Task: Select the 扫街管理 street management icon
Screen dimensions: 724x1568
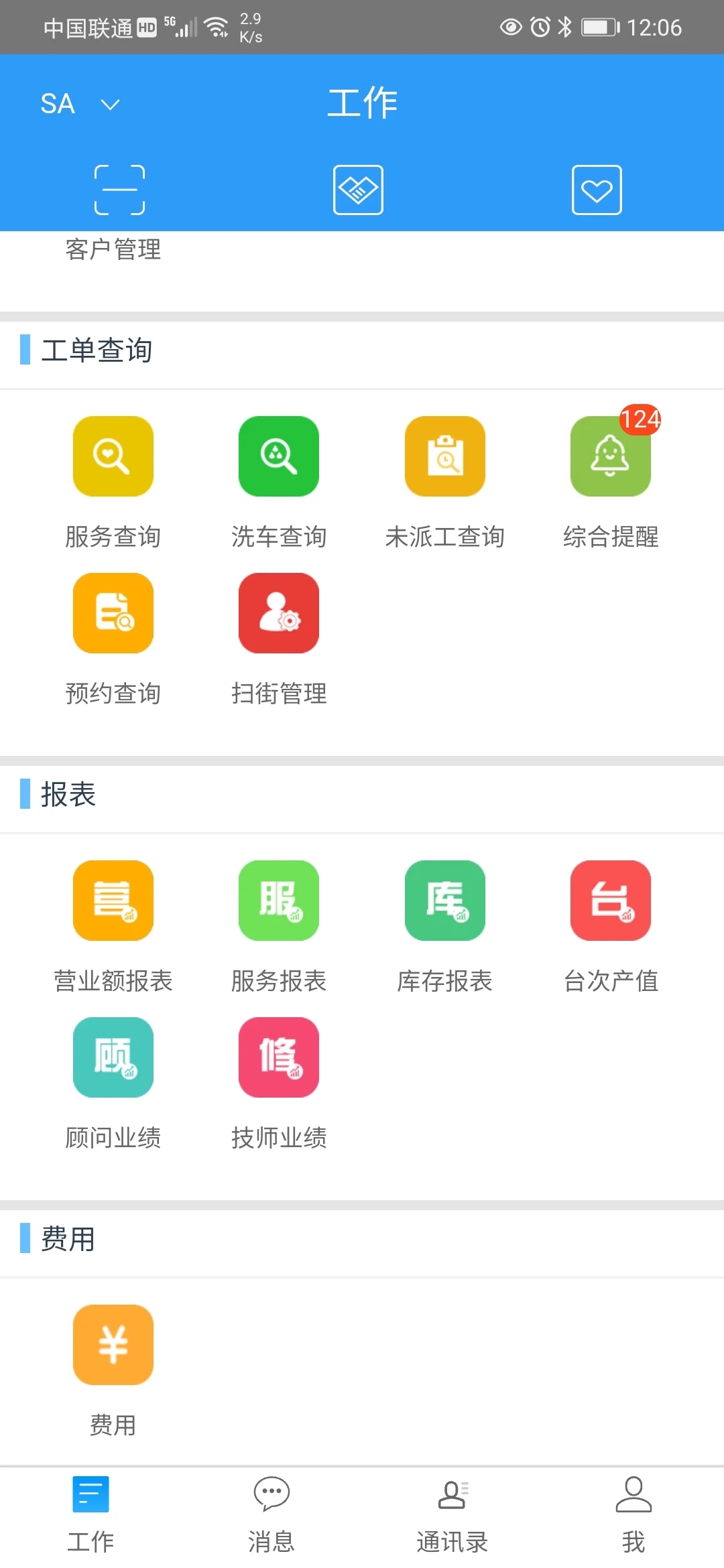Action: (x=278, y=613)
